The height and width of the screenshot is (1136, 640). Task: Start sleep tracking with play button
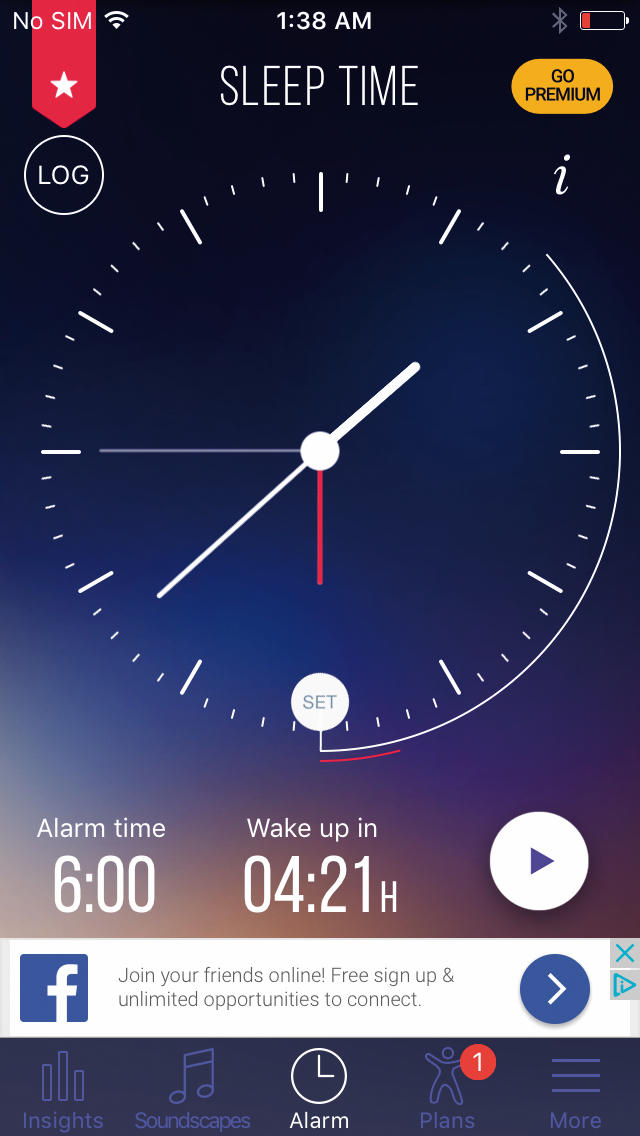pos(539,861)
